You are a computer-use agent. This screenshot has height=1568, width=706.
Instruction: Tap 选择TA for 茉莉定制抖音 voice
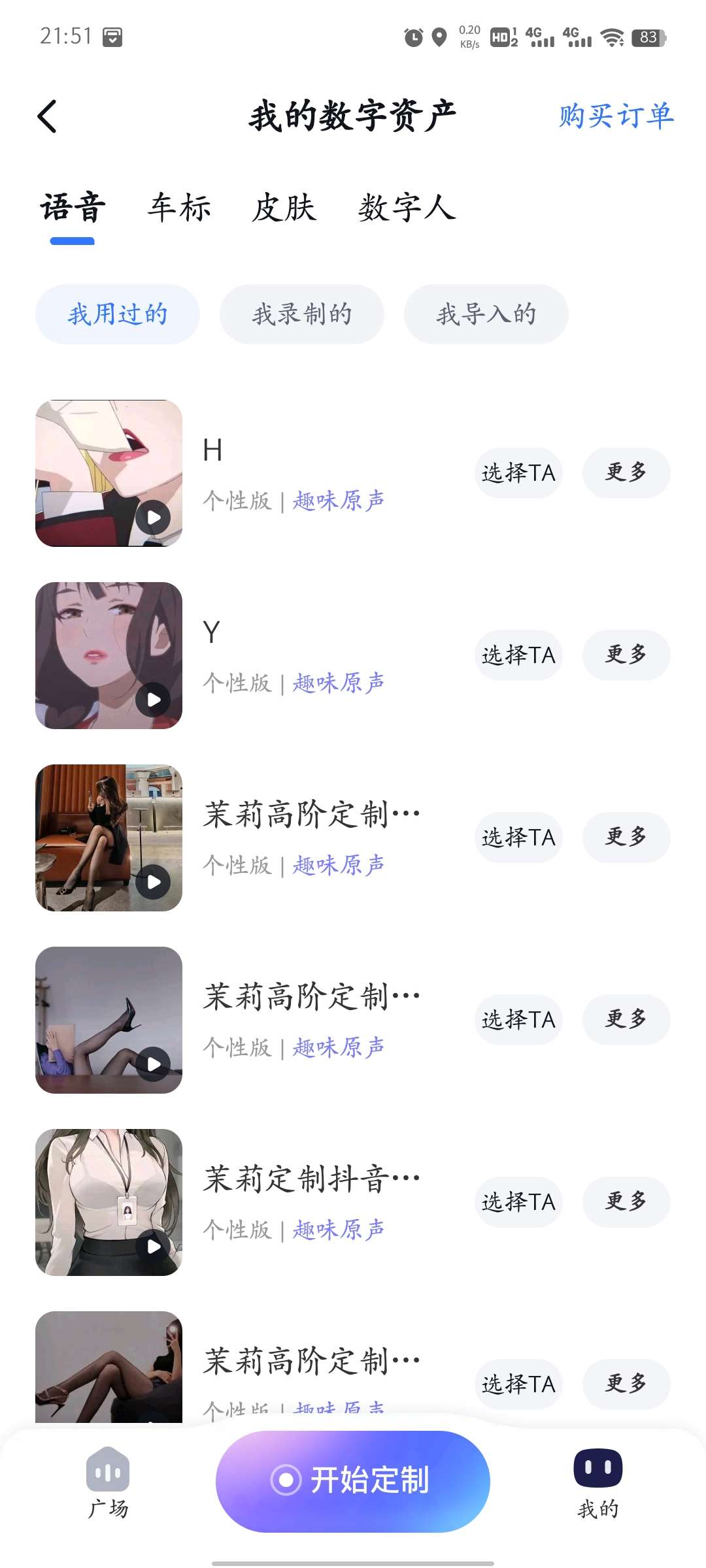click(518, 1202)
